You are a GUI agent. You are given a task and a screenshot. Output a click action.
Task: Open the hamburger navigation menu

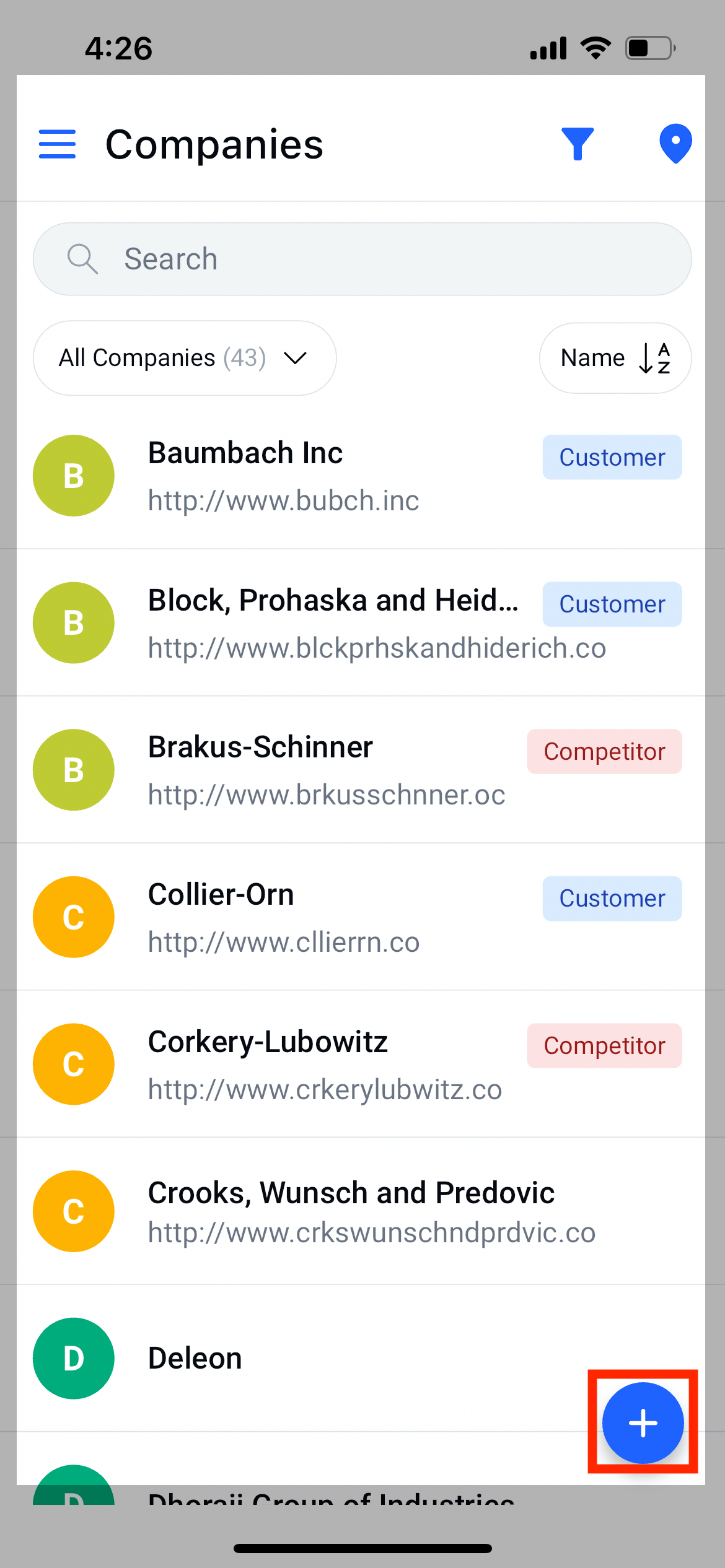tap(57, 144)
